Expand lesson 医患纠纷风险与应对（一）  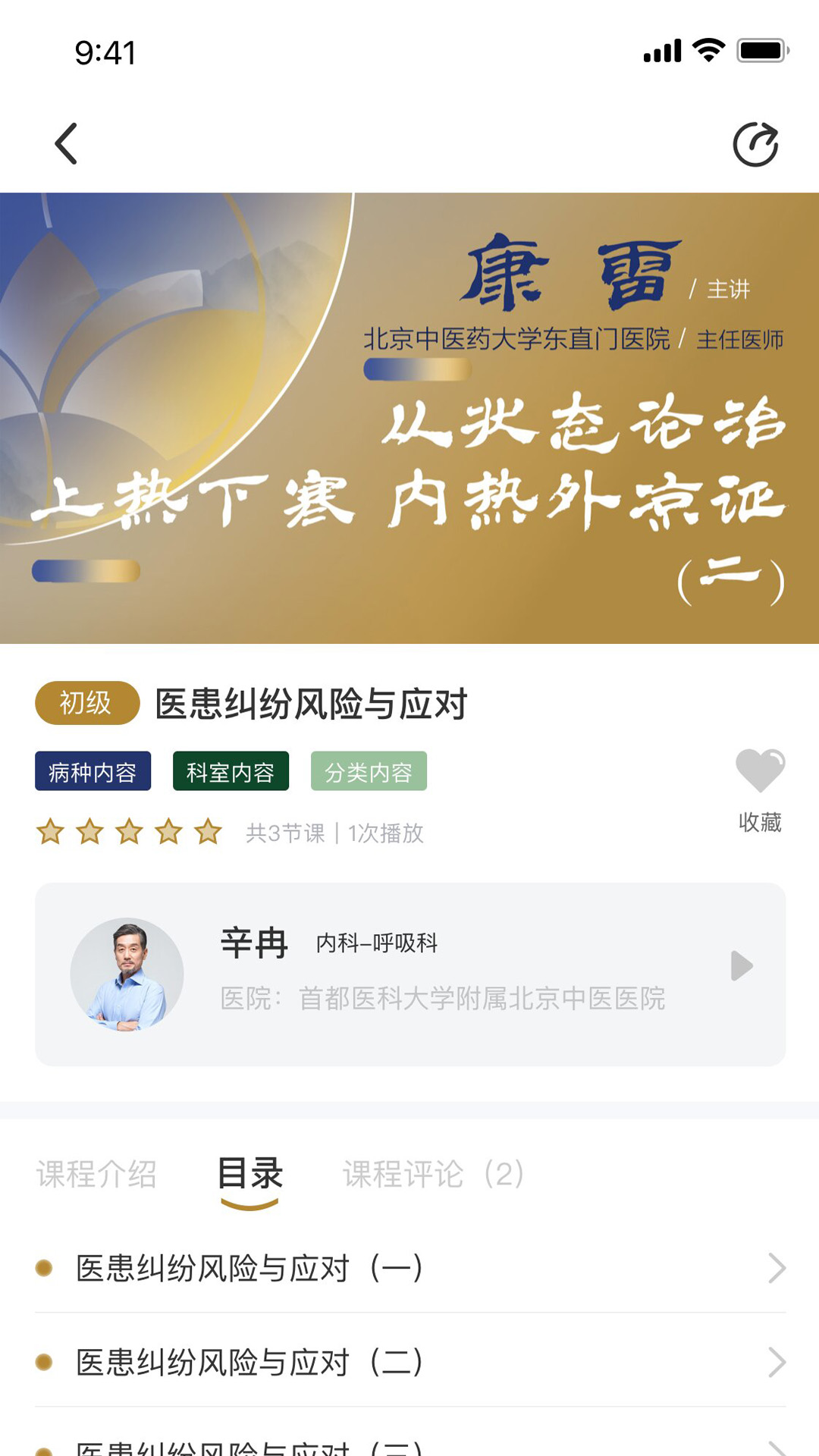click(775, 1266)
